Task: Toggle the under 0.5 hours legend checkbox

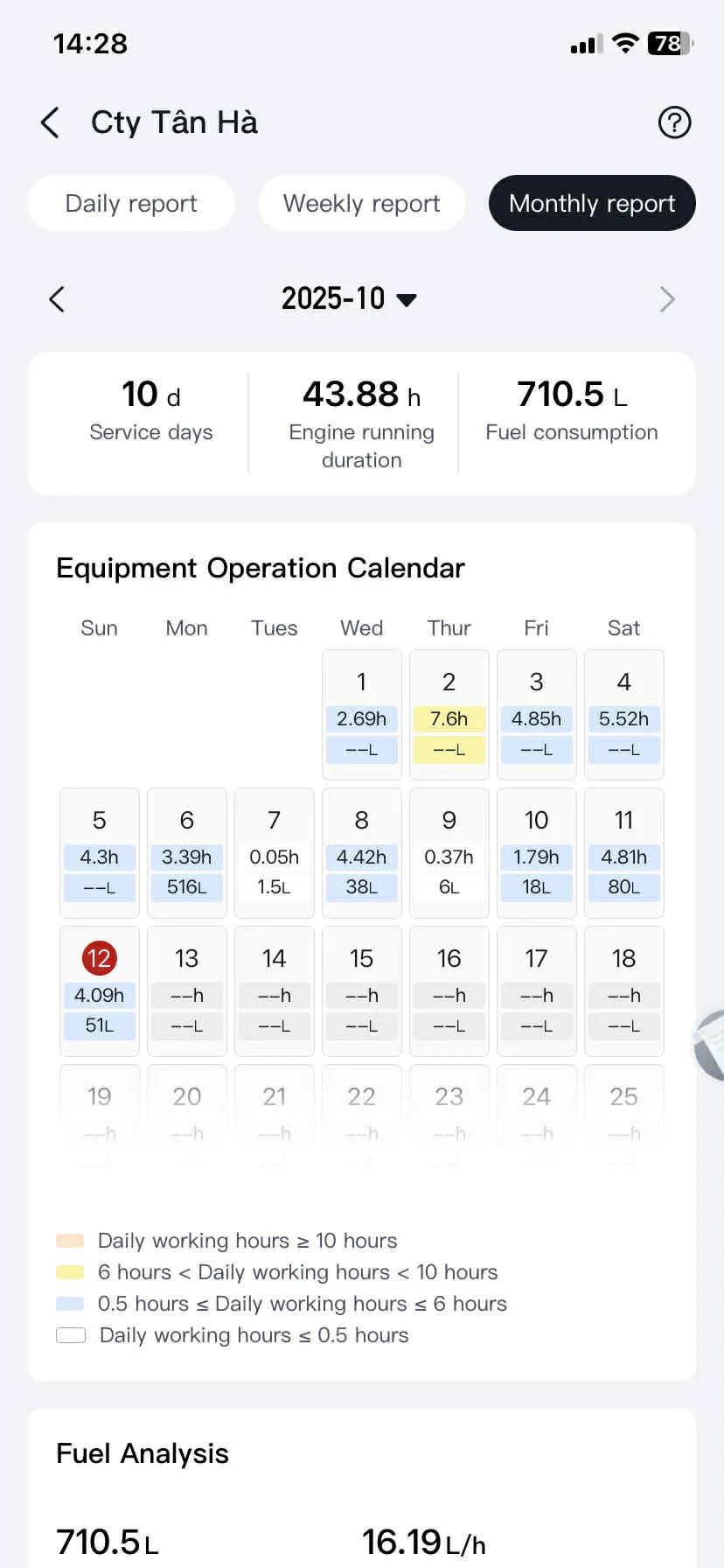Action: coord(71,1334)
